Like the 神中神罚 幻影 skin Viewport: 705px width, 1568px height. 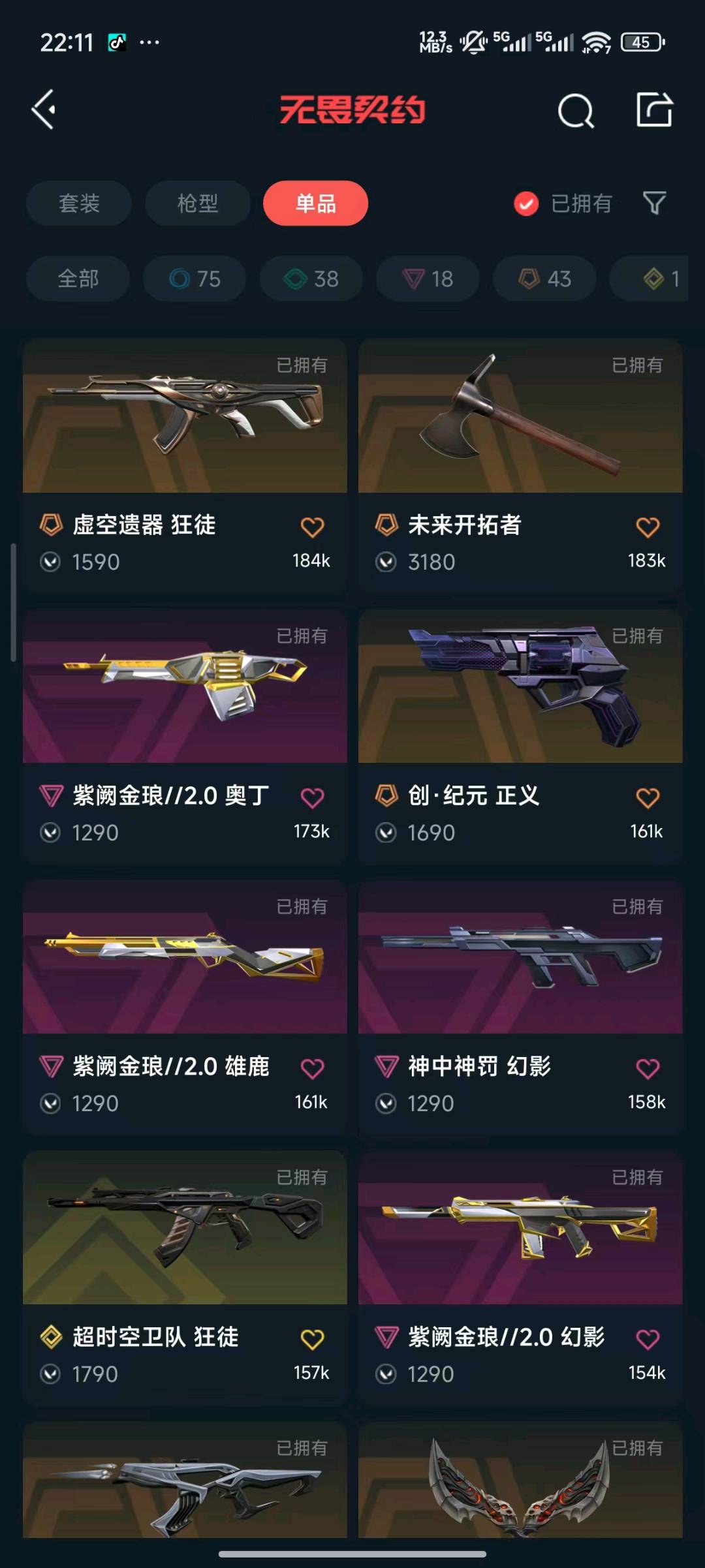(x=648, y=1068)
